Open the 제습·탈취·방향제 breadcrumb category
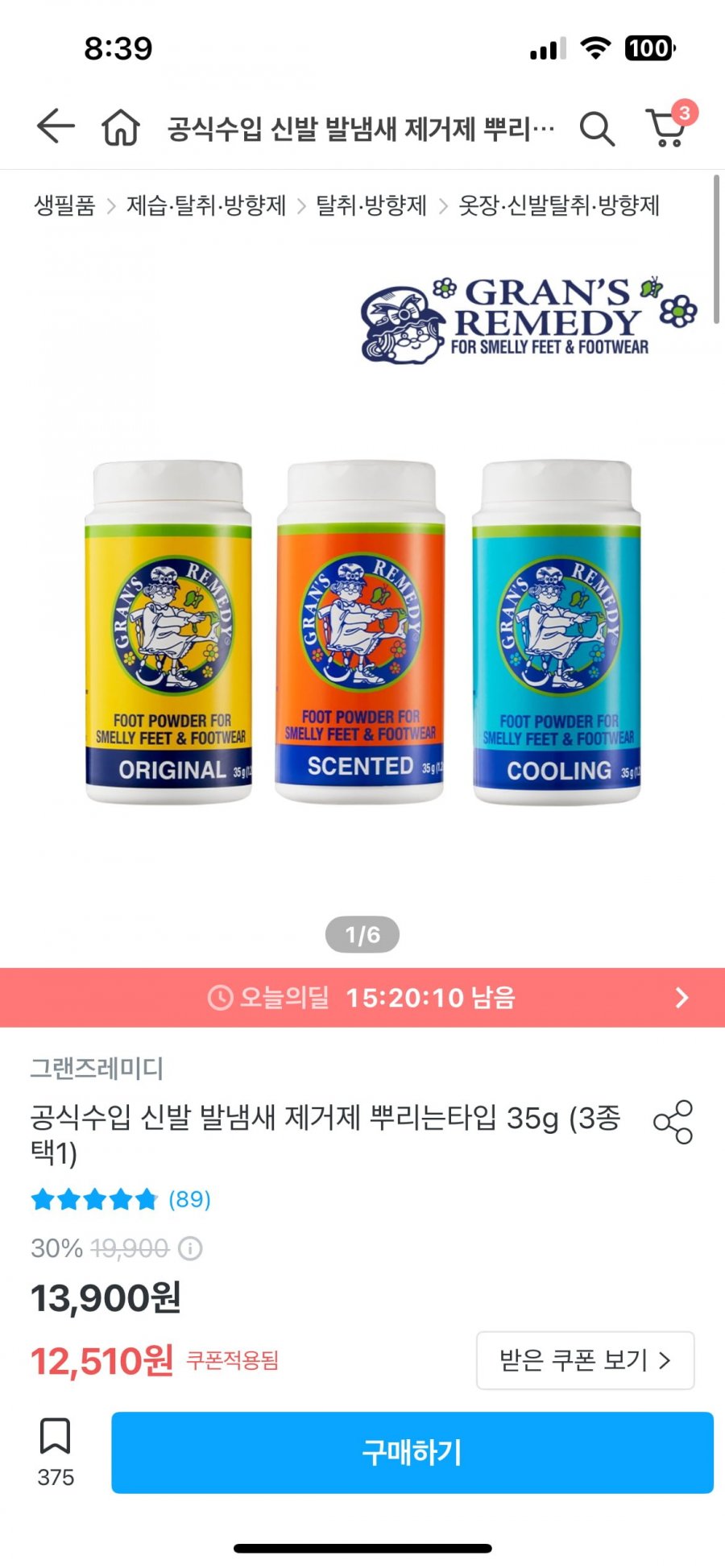This screenshot has height=1568, width=725. pos(206,205)
